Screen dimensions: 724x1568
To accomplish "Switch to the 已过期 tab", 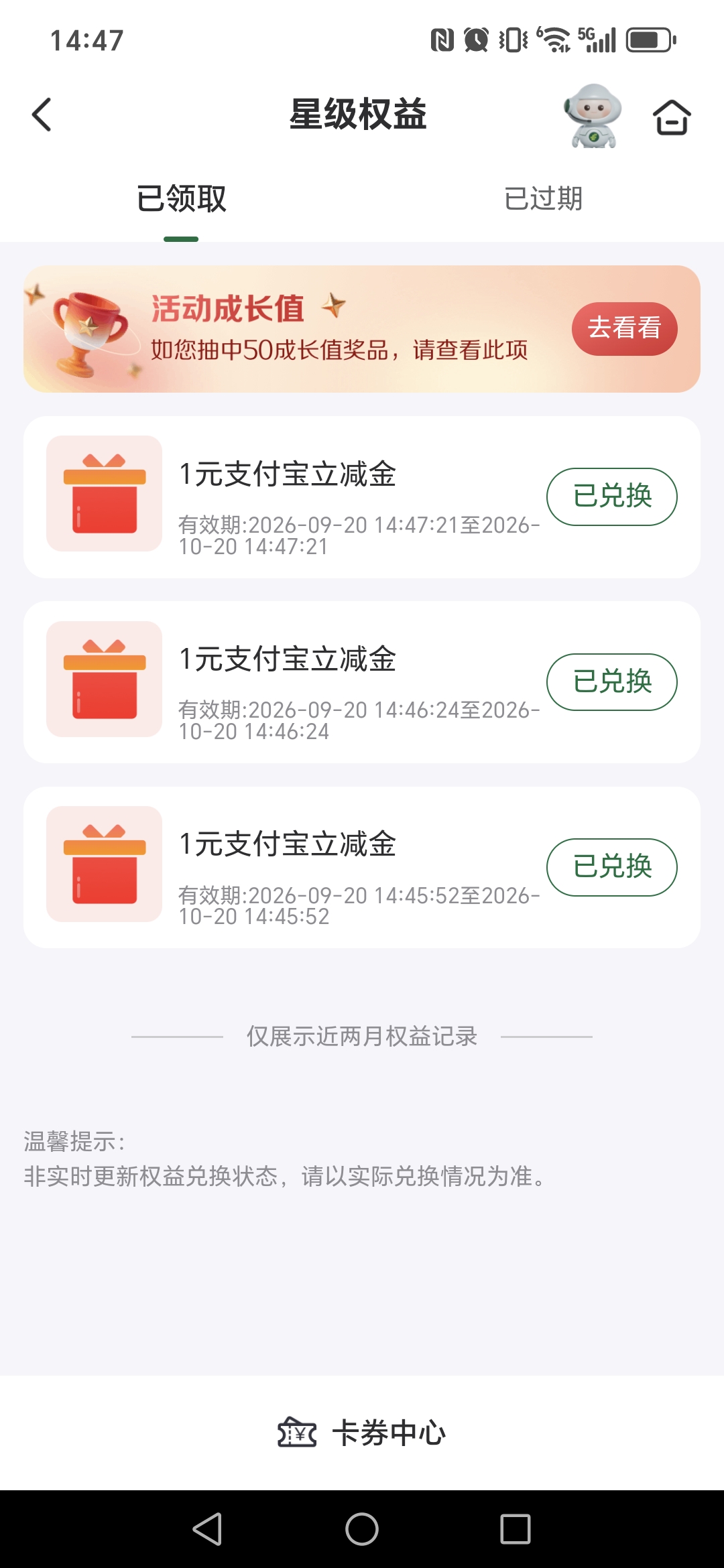I will [543, 198].
